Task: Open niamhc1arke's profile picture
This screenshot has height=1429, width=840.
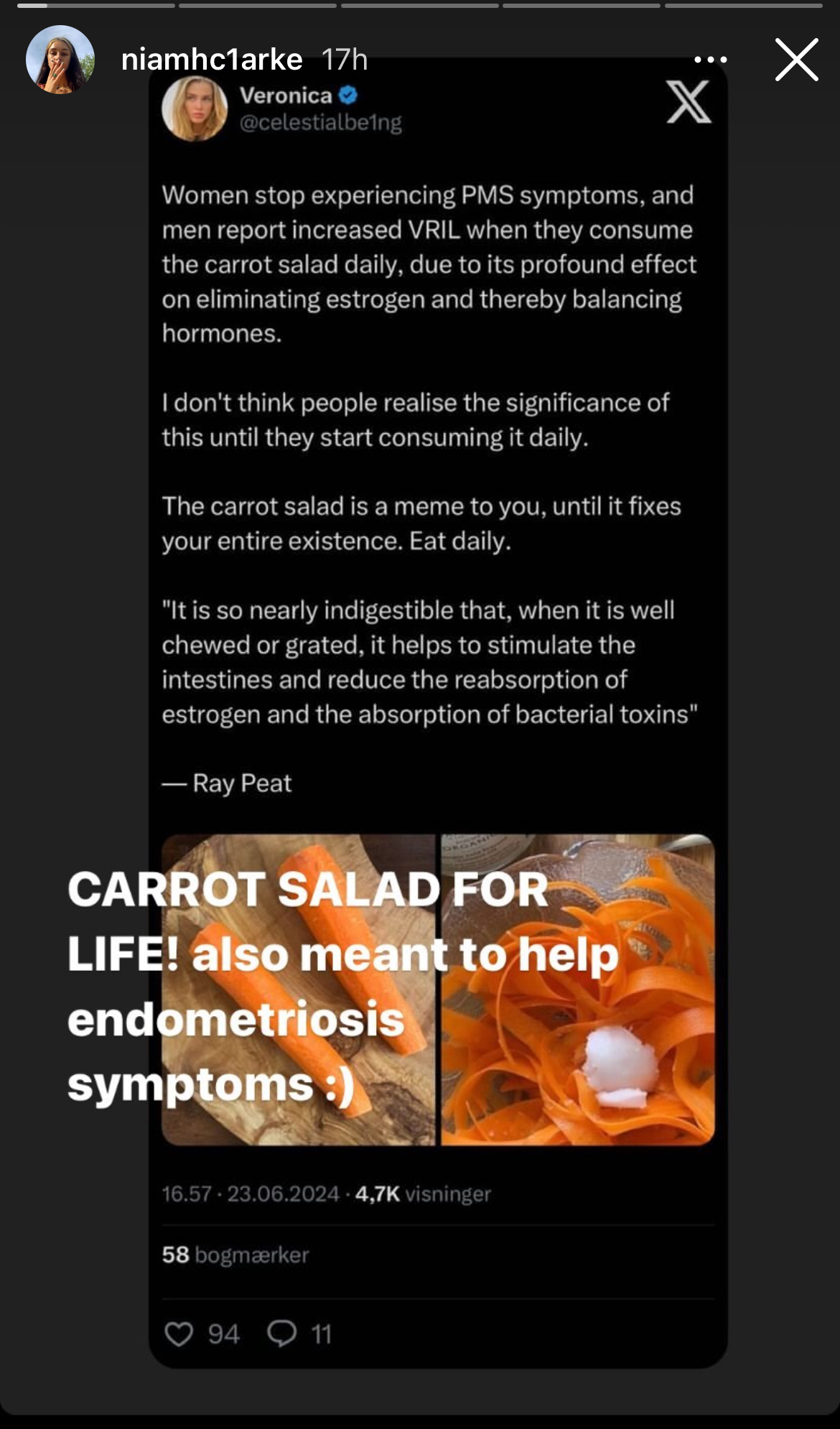Action: tap(60, 60)
